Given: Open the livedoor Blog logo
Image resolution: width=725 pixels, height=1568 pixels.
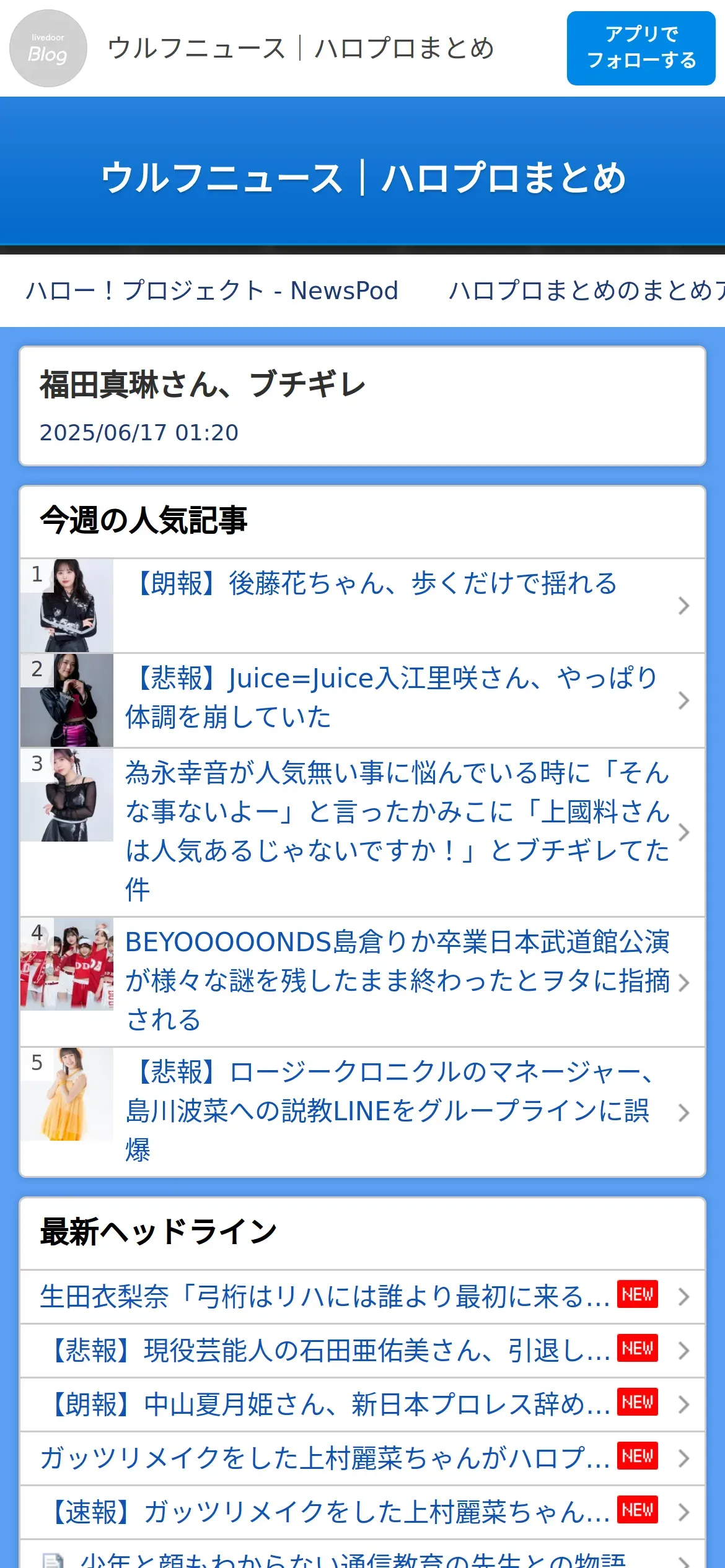Looking at the screenshot, I should (48, 48).
